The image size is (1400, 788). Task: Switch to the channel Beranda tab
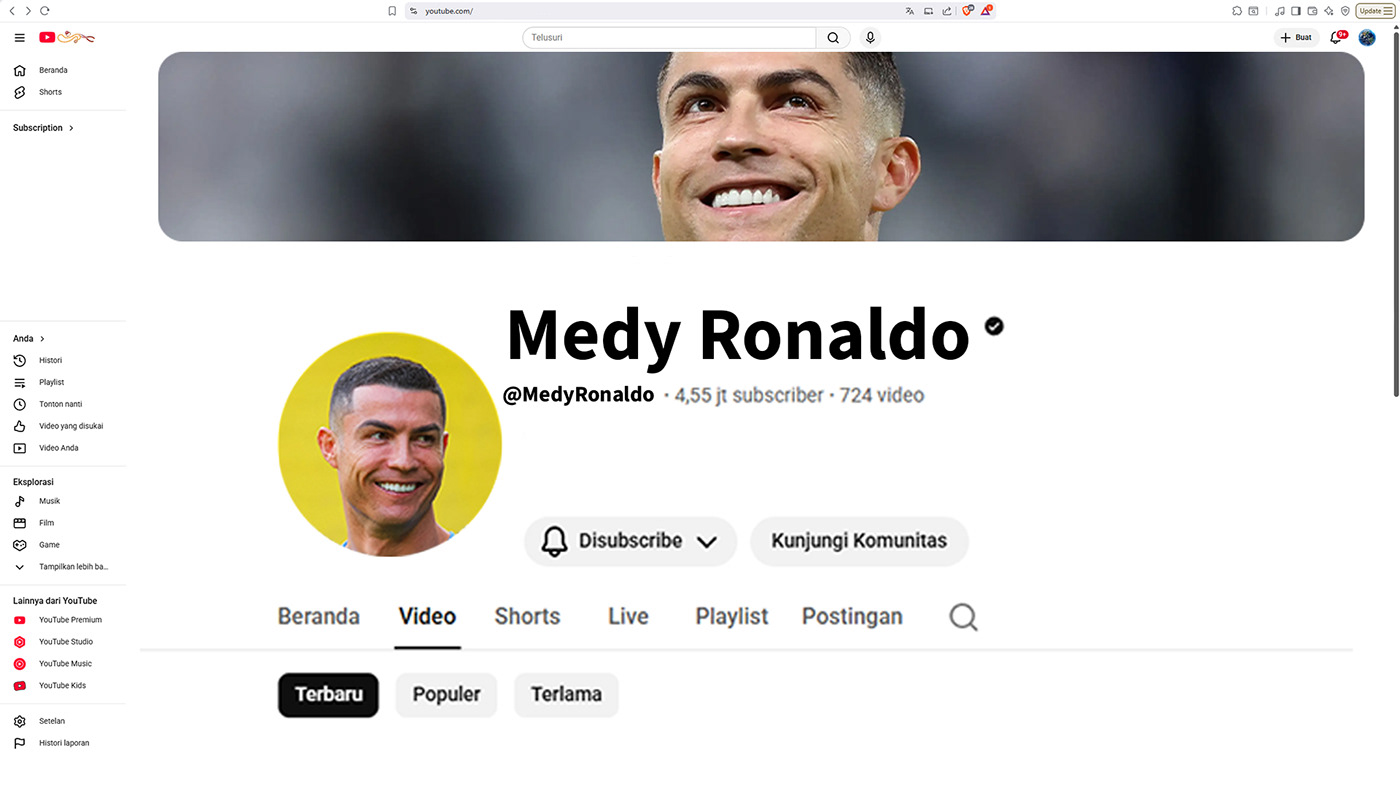318,616
